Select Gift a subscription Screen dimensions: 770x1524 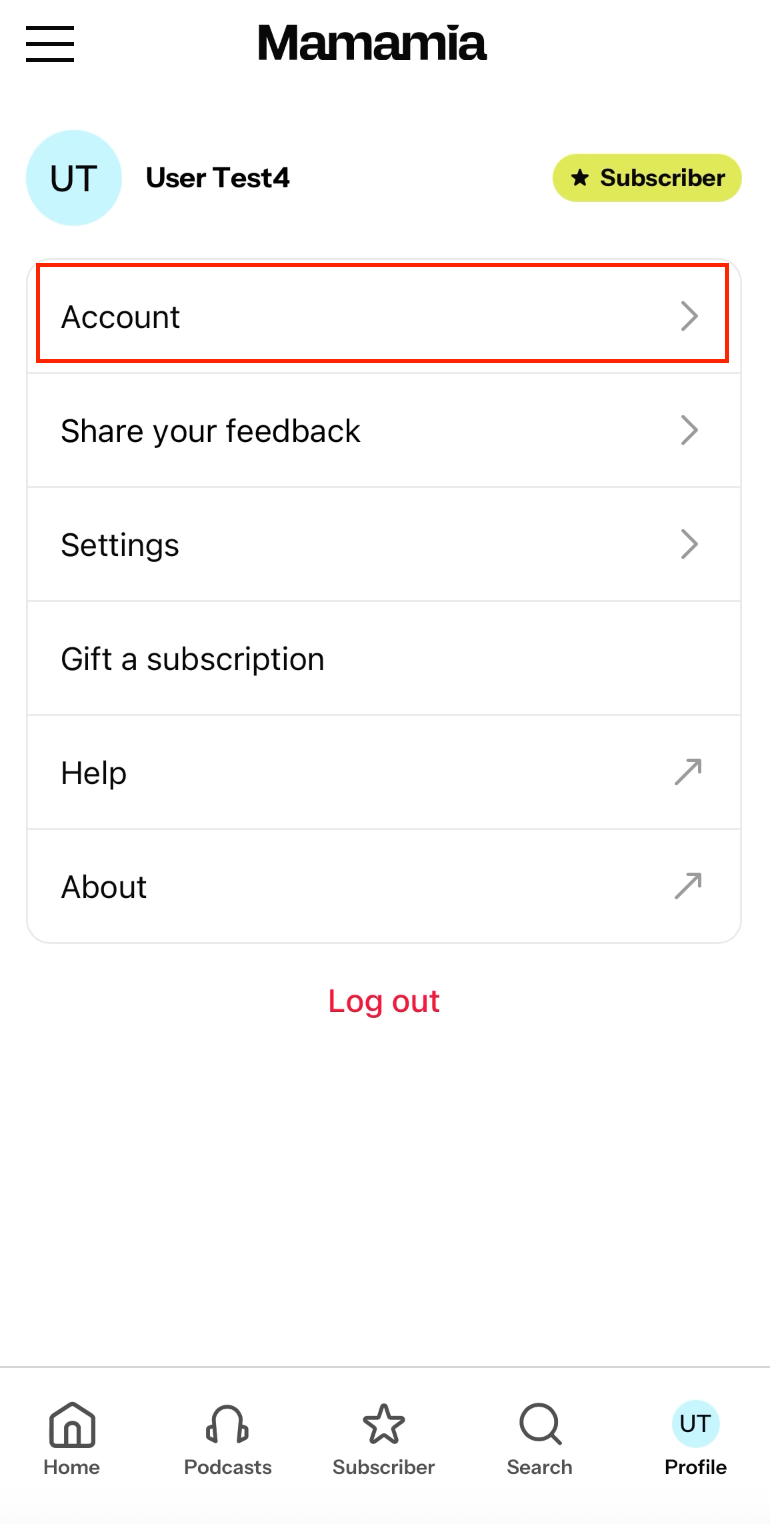coord(382,659)
